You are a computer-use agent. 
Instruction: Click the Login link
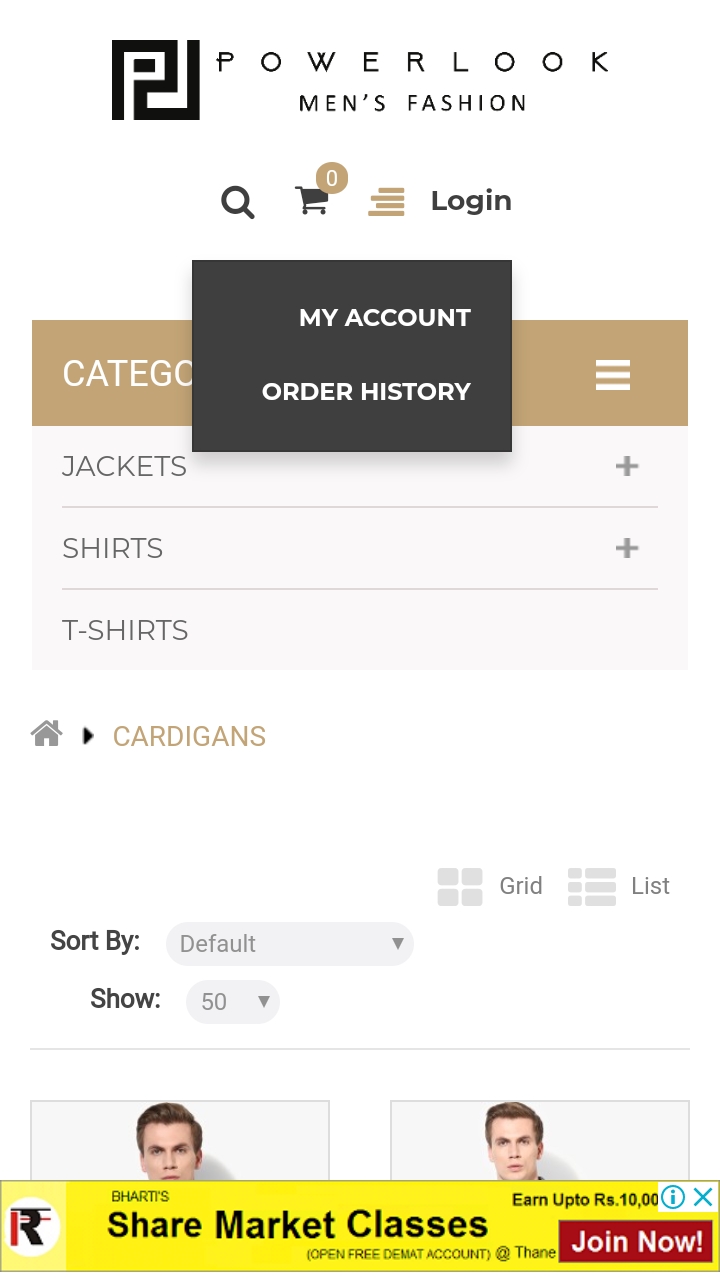tap(471, 200)
